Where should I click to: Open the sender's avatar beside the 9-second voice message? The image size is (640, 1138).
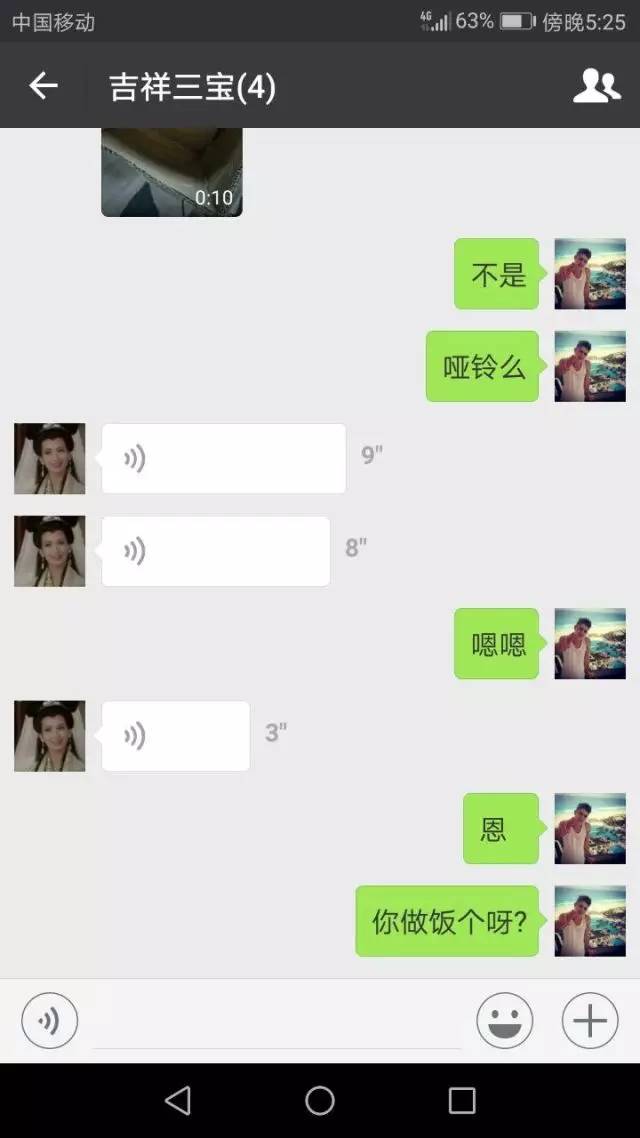(50, 458)
